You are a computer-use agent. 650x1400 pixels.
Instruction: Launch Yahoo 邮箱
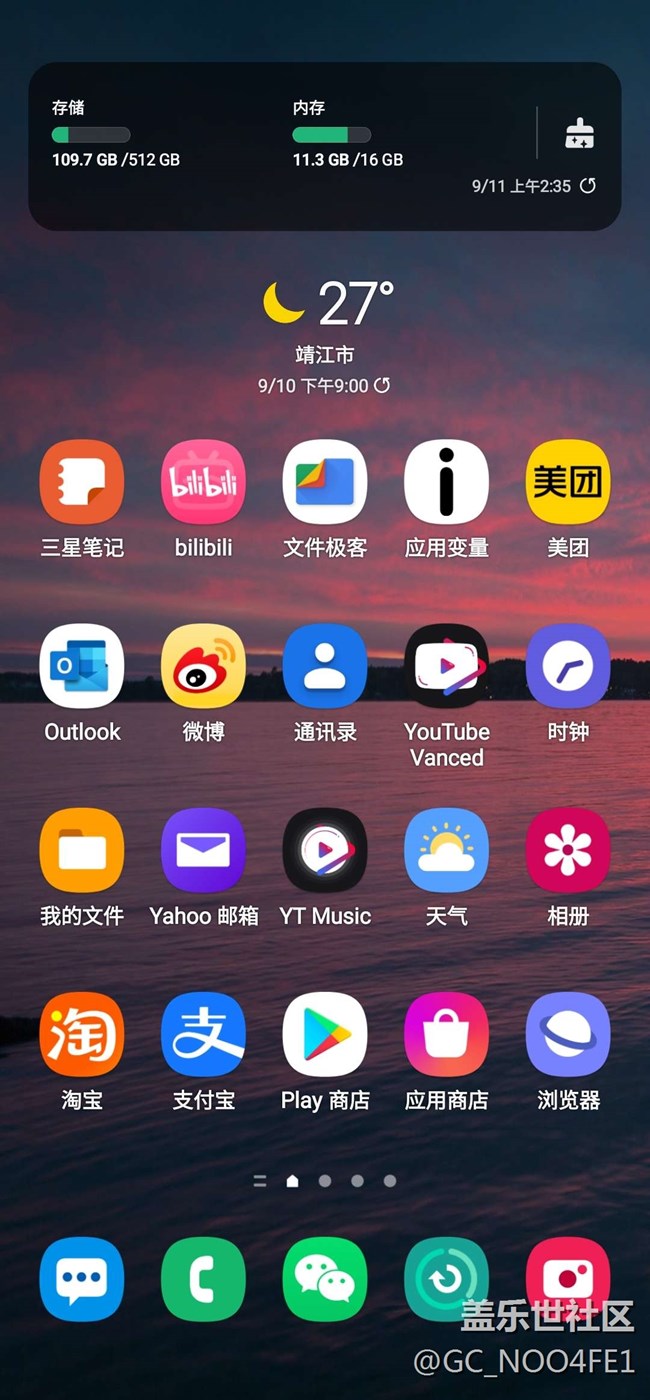203,850
